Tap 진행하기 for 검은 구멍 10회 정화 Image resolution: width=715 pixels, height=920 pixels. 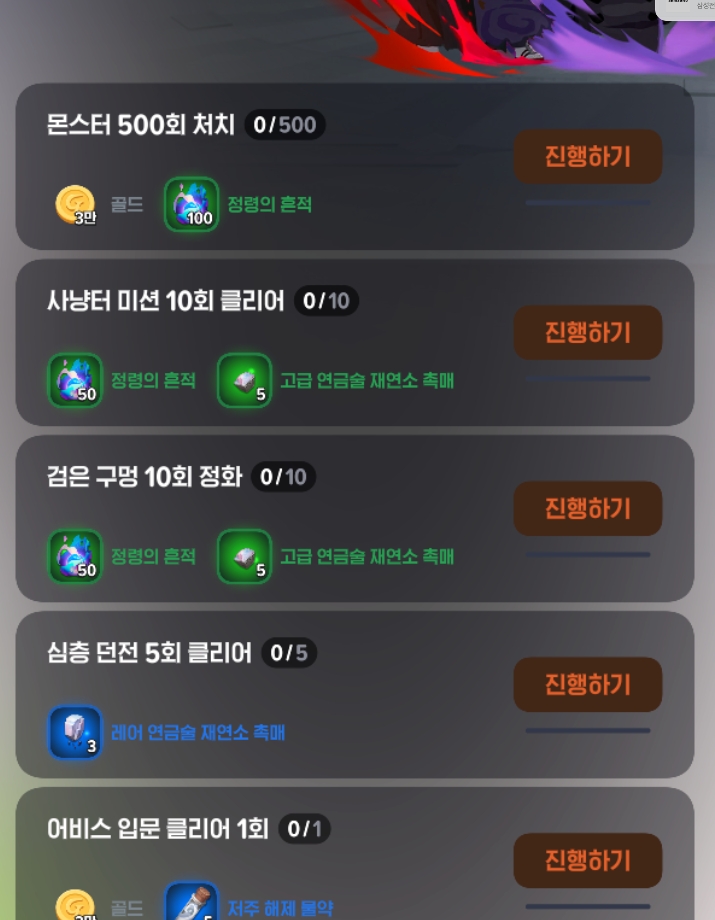click(588, 509)
